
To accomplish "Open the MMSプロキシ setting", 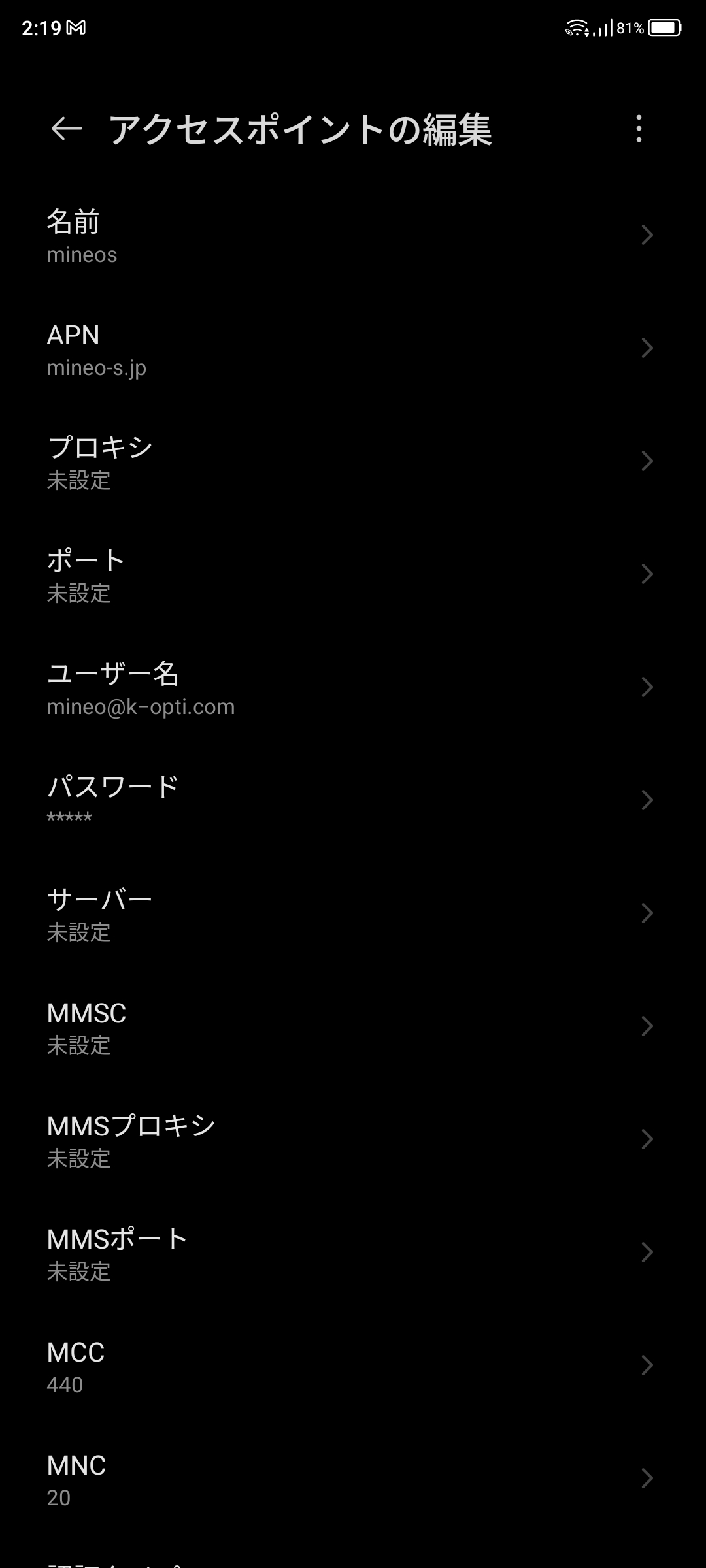I will tap(353, 1139).
